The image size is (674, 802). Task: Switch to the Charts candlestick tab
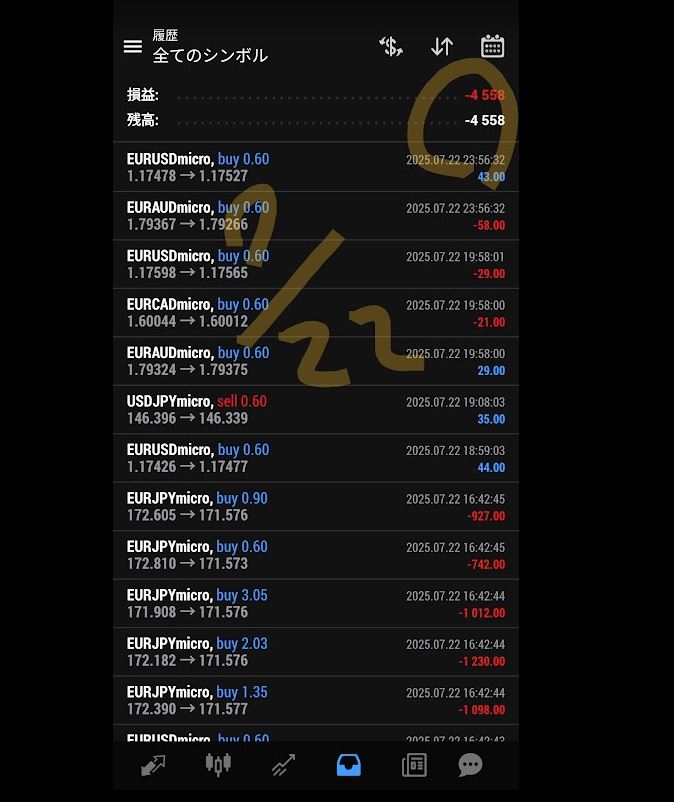click(218, 765)
